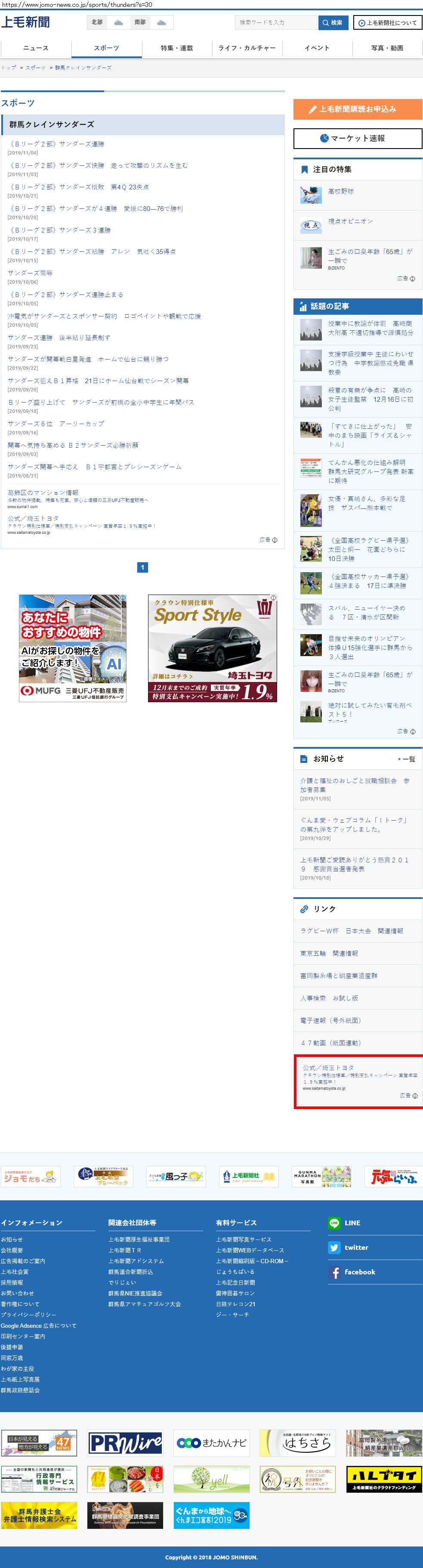Open 富岡製糸場と絹産業遺産群 link
This screenshot has height=1568, width=423.
coord(338,976)
